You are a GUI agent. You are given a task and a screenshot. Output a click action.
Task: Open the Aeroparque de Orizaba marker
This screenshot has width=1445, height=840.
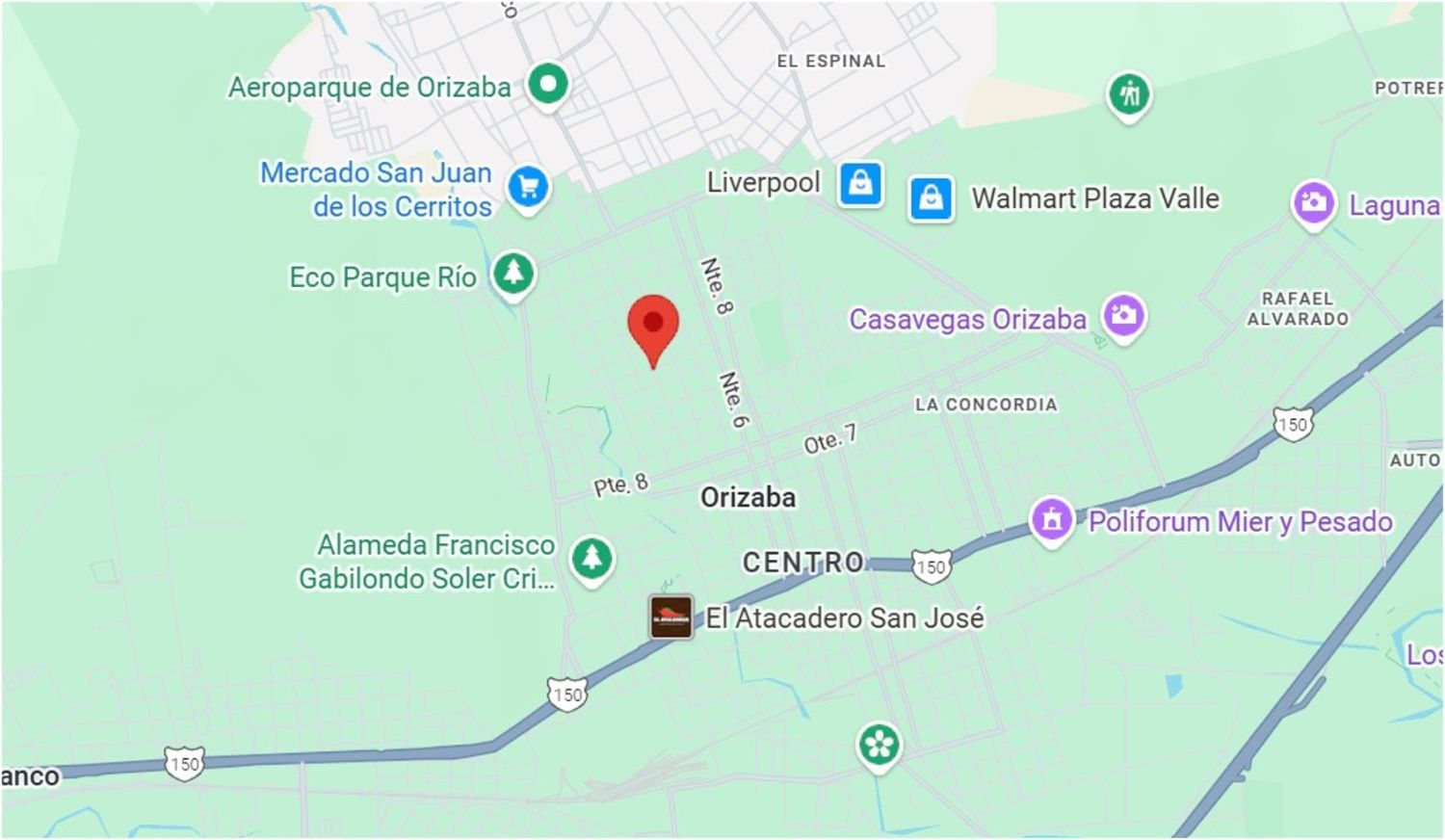coord(548,86)
